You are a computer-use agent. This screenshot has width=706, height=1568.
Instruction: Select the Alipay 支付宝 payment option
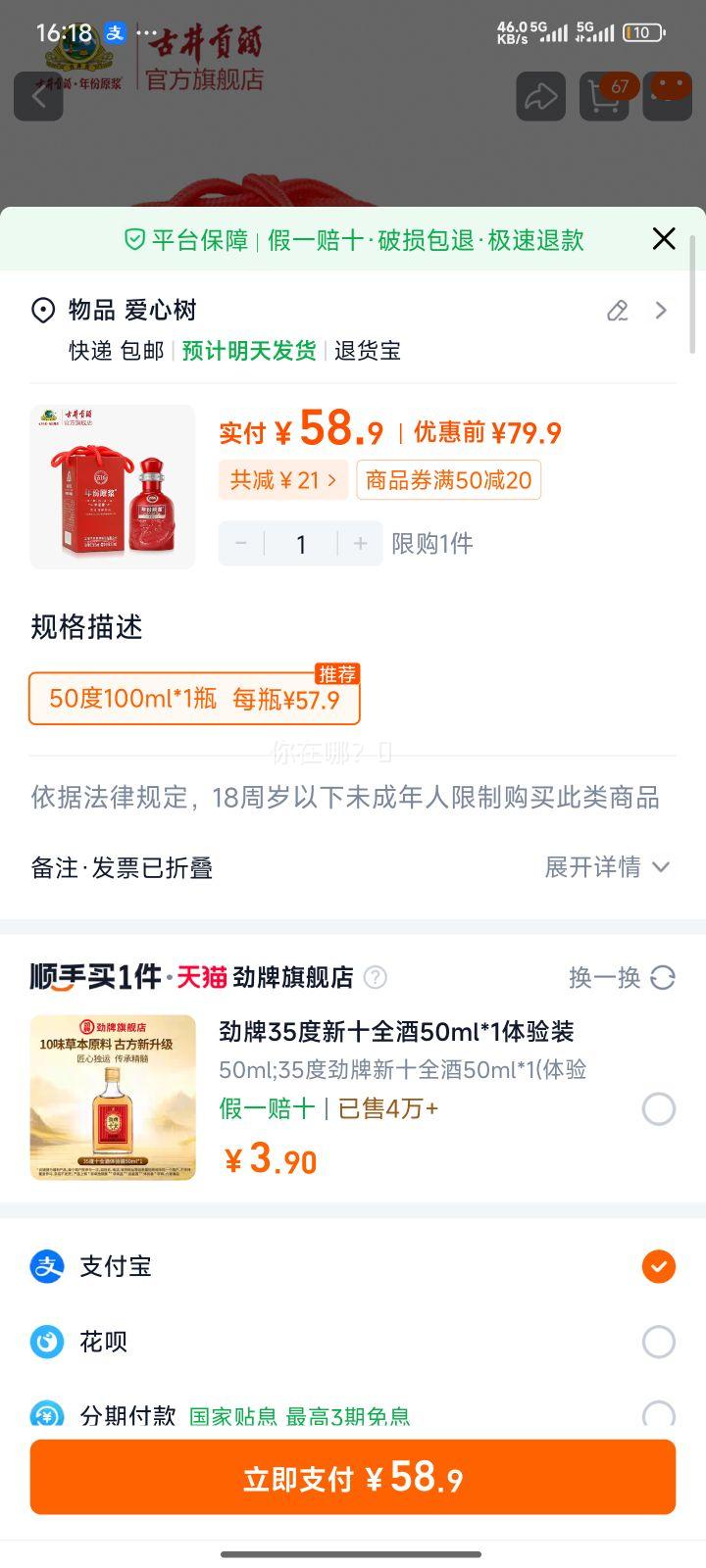click(659, 1267)
